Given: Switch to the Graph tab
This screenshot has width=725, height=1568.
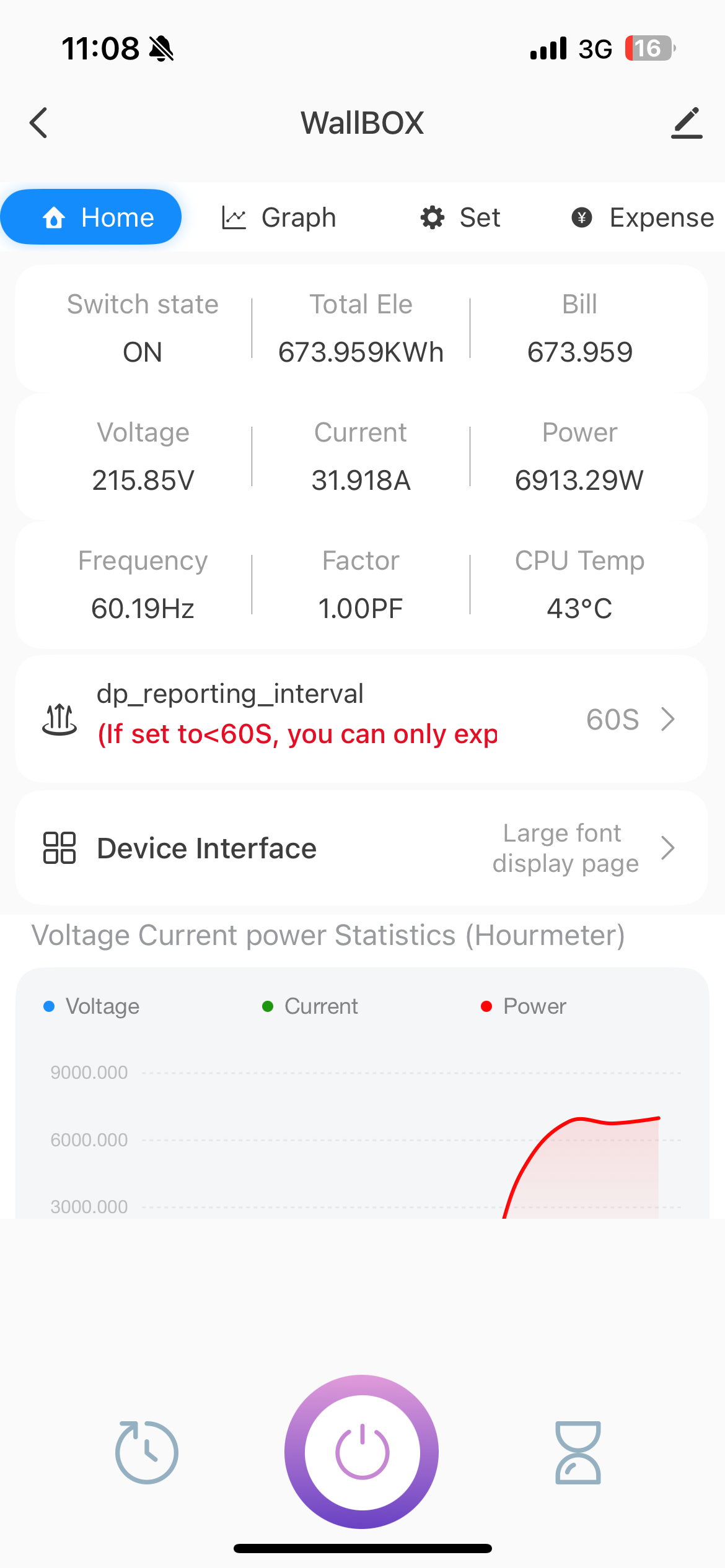Looking at the screenshot, I should point(279,217).
